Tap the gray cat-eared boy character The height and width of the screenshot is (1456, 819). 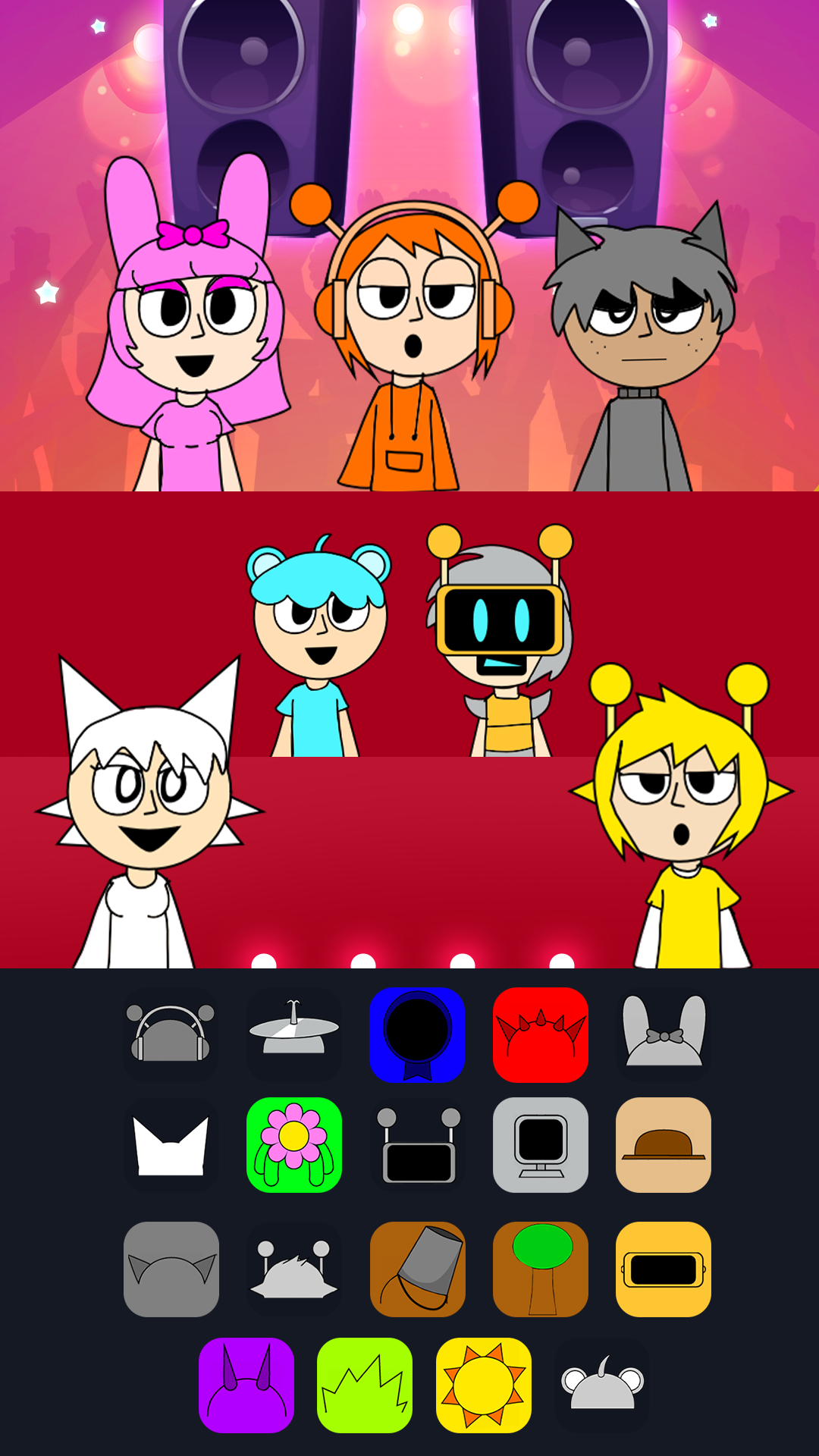click(641, 341)
